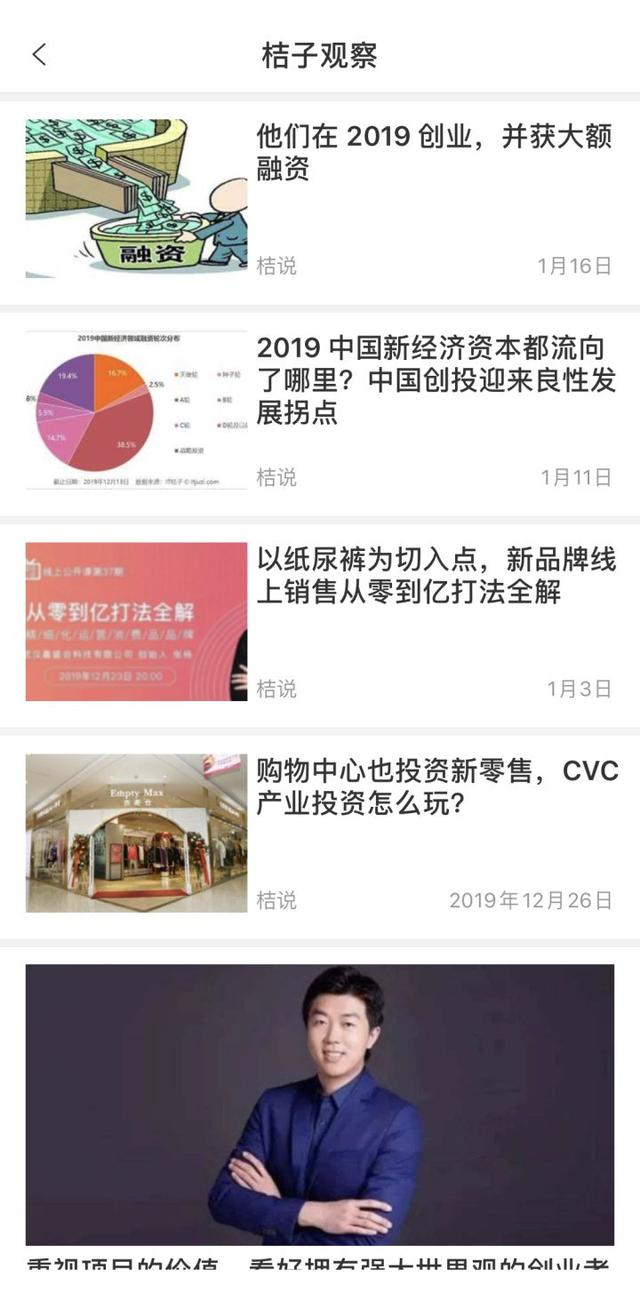Viewport: 640px width, 1293px height.
Task: Open article 购物中心也投资新零售，CVC 产业投资怎么玩
Action: (x=437, y=787)
